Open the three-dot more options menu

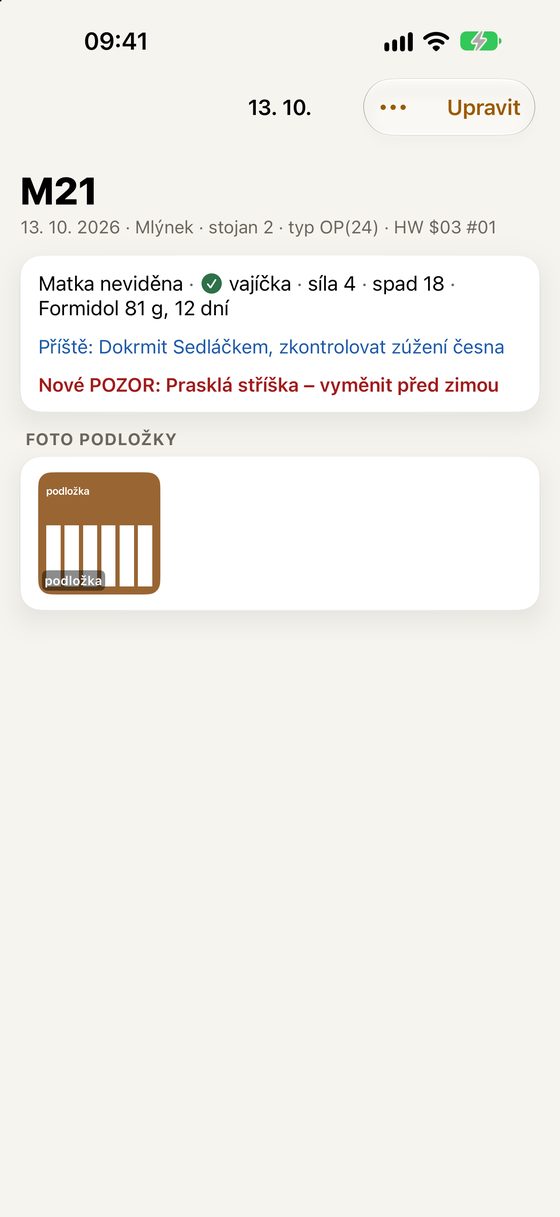pyautogui.click(x=393, y=107)
